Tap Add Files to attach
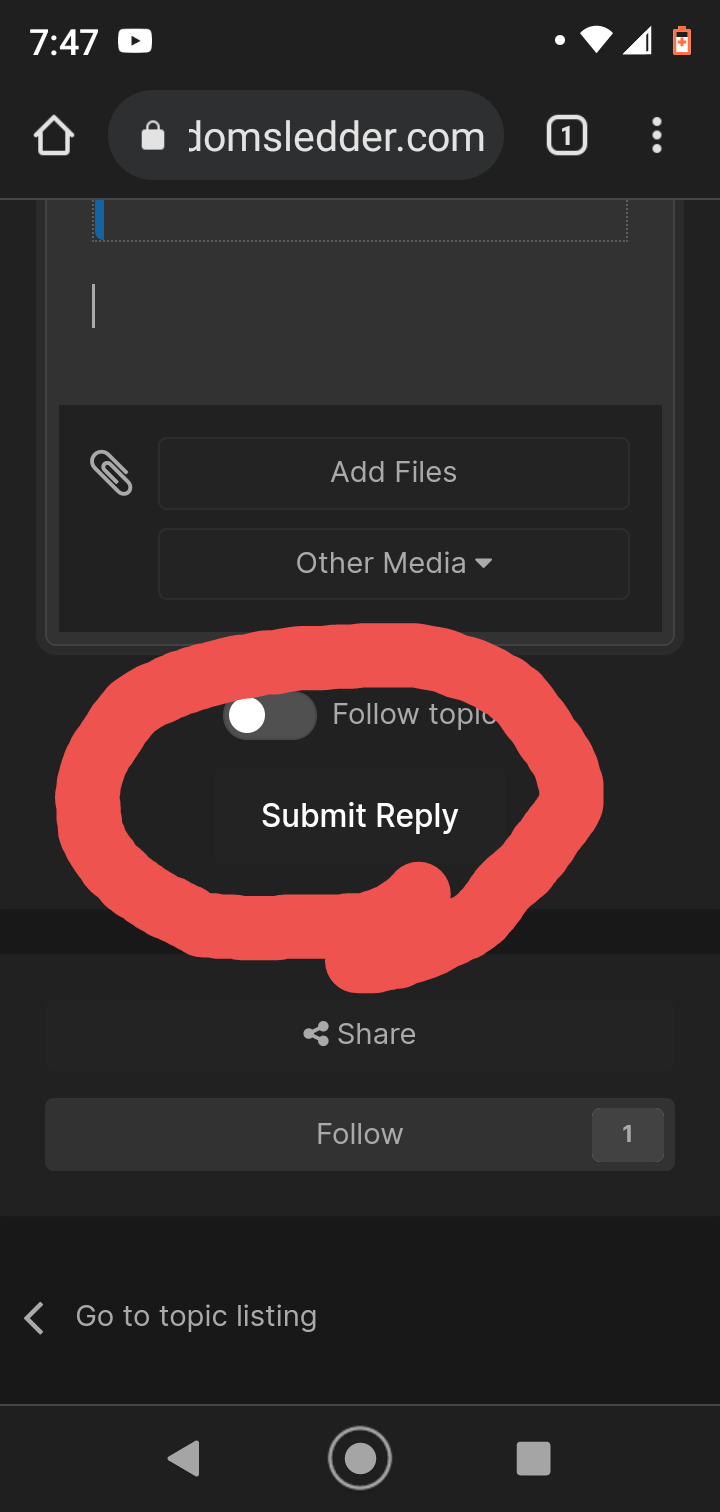This screenshot has height=1512, width=720. (x=394, y=473)
